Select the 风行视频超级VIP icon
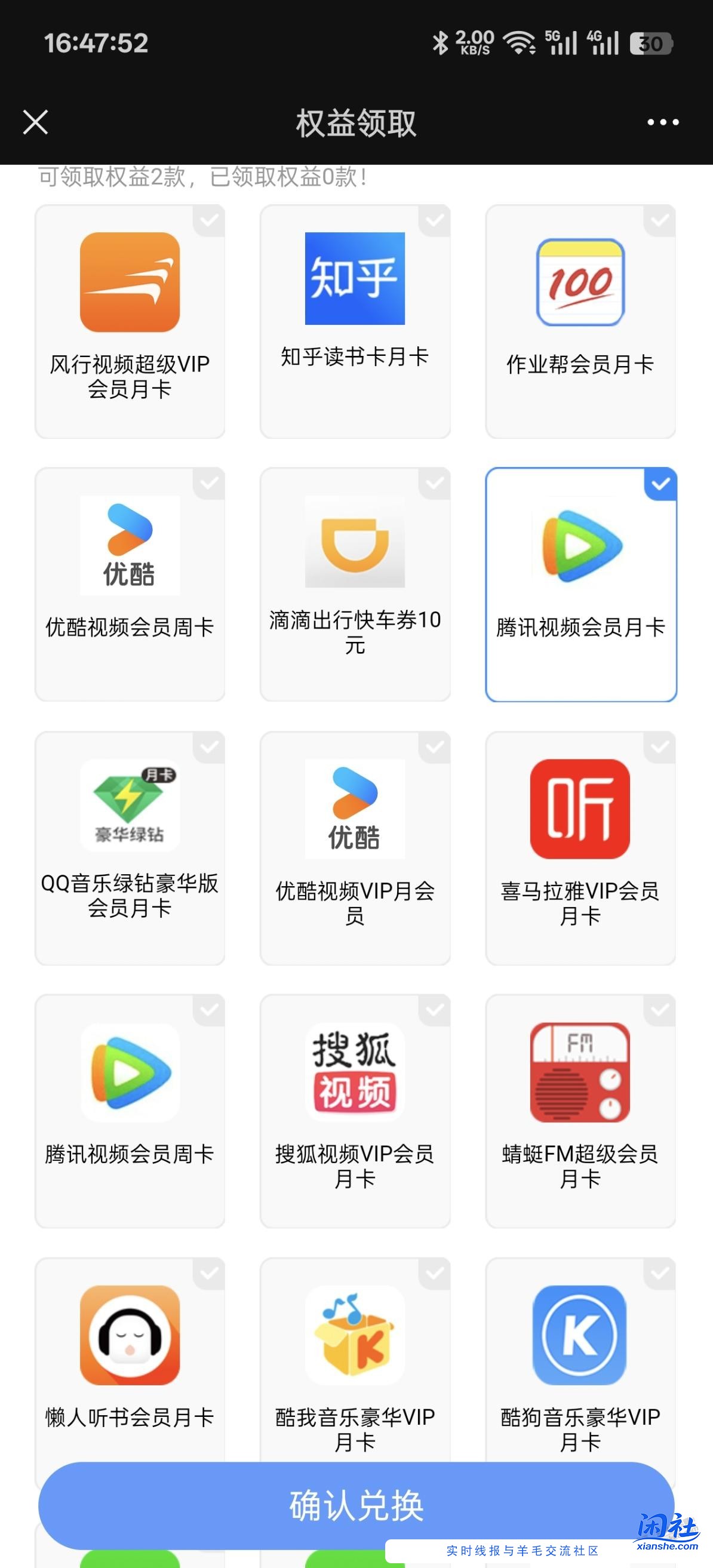713x1568 pixels. 130,286
